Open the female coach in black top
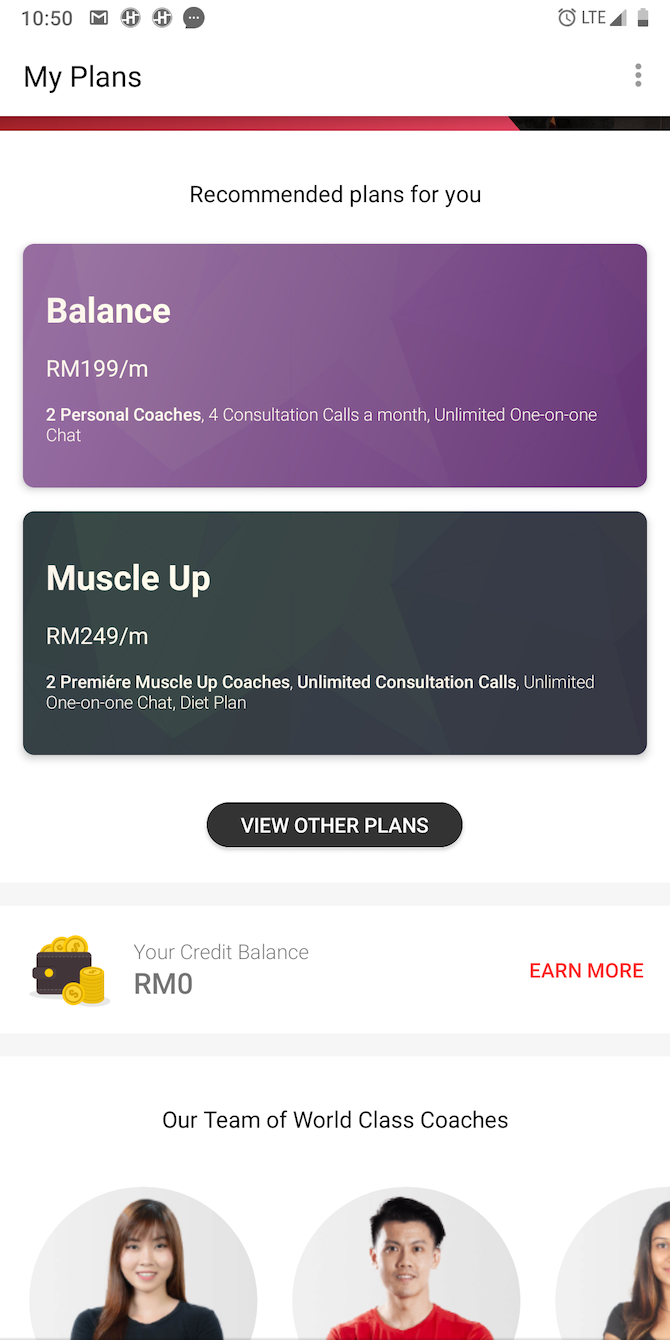Viewport: 670px width, 1340px height. pos(143,1265)
